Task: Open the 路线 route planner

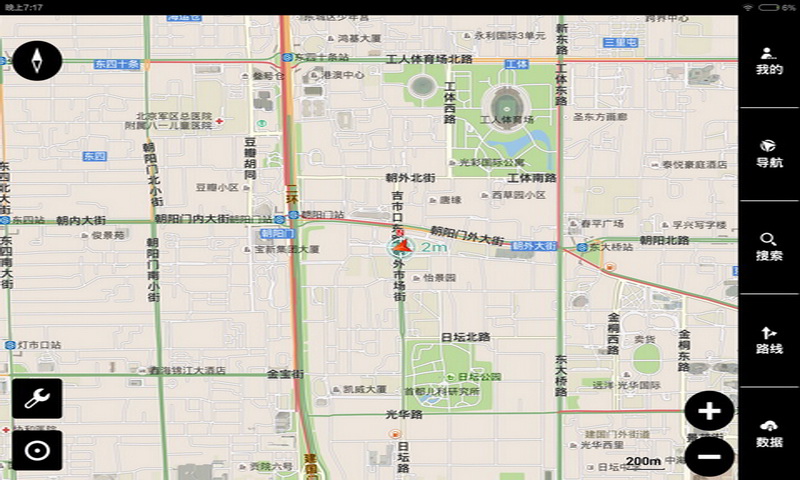Action: pos(768,340)
